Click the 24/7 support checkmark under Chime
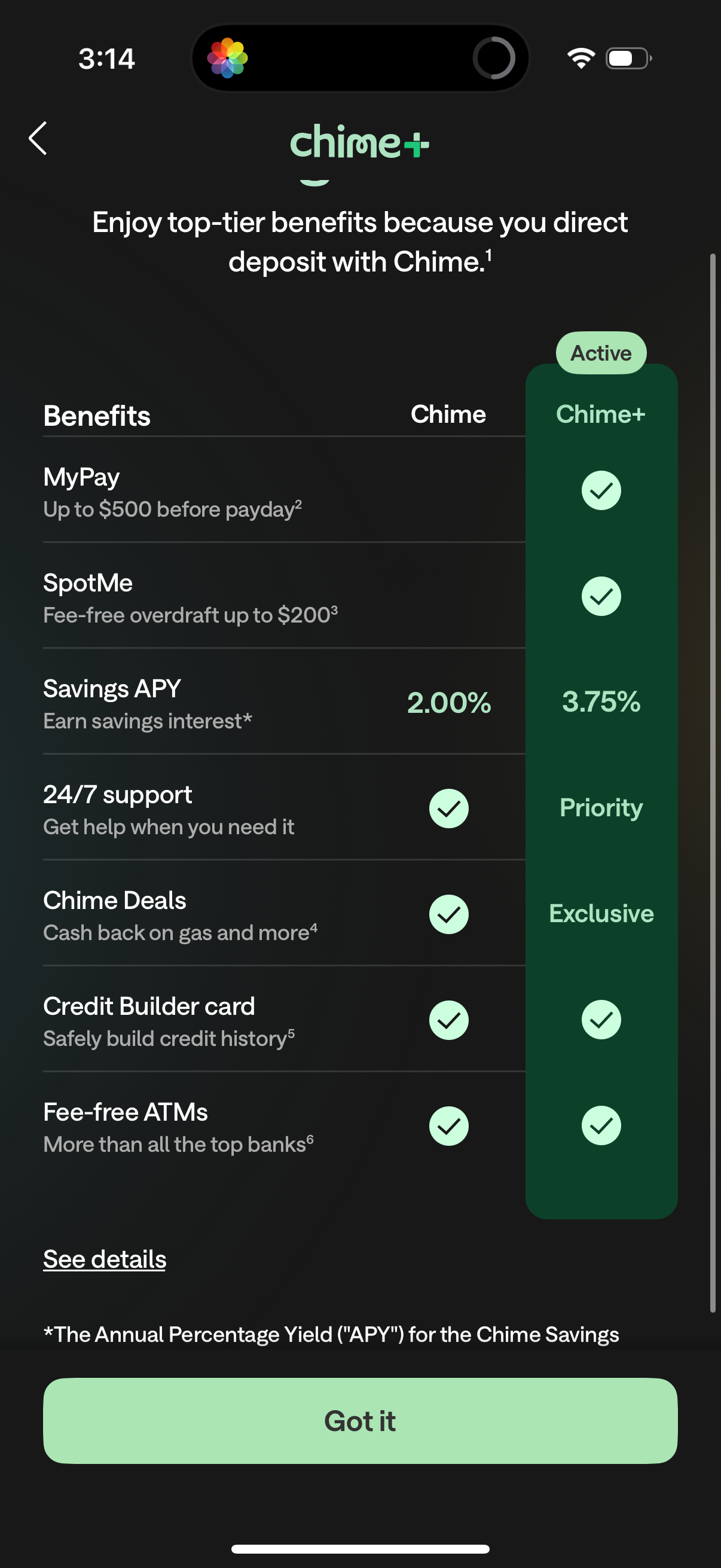The width and height of the screenshot is (721, 1568). pos(448,808)
